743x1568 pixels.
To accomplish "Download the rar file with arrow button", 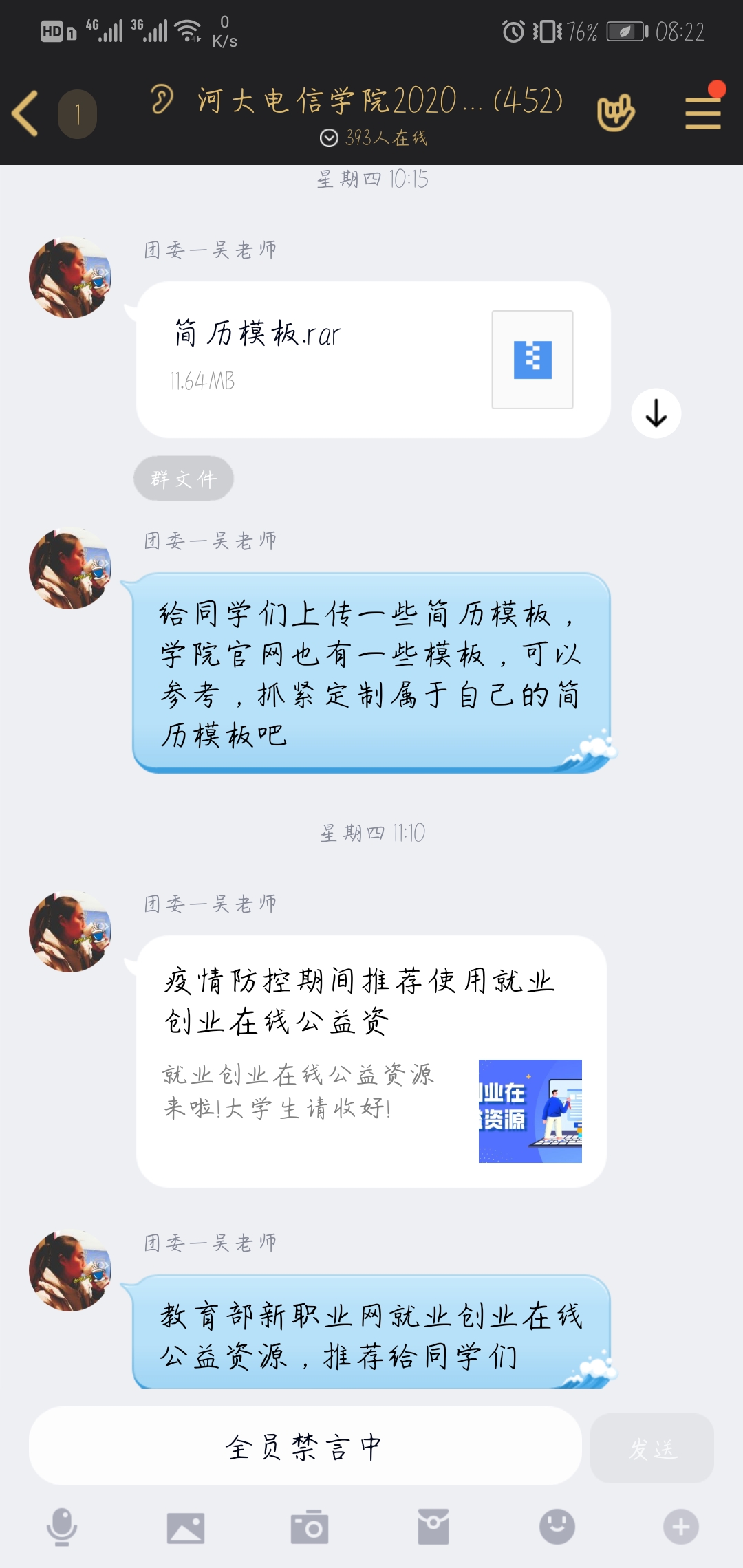I will [x=656, y=413].
